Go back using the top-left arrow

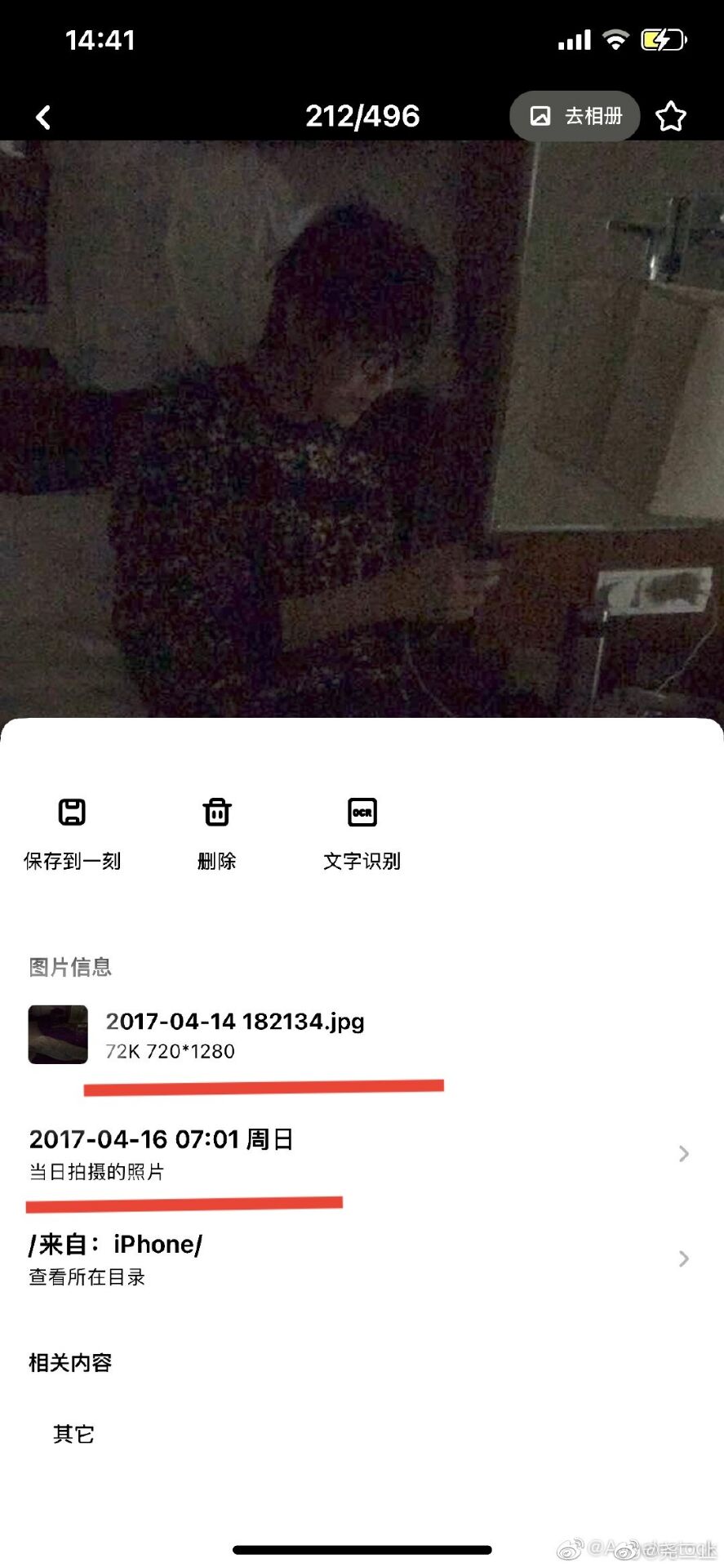point(44,118)
